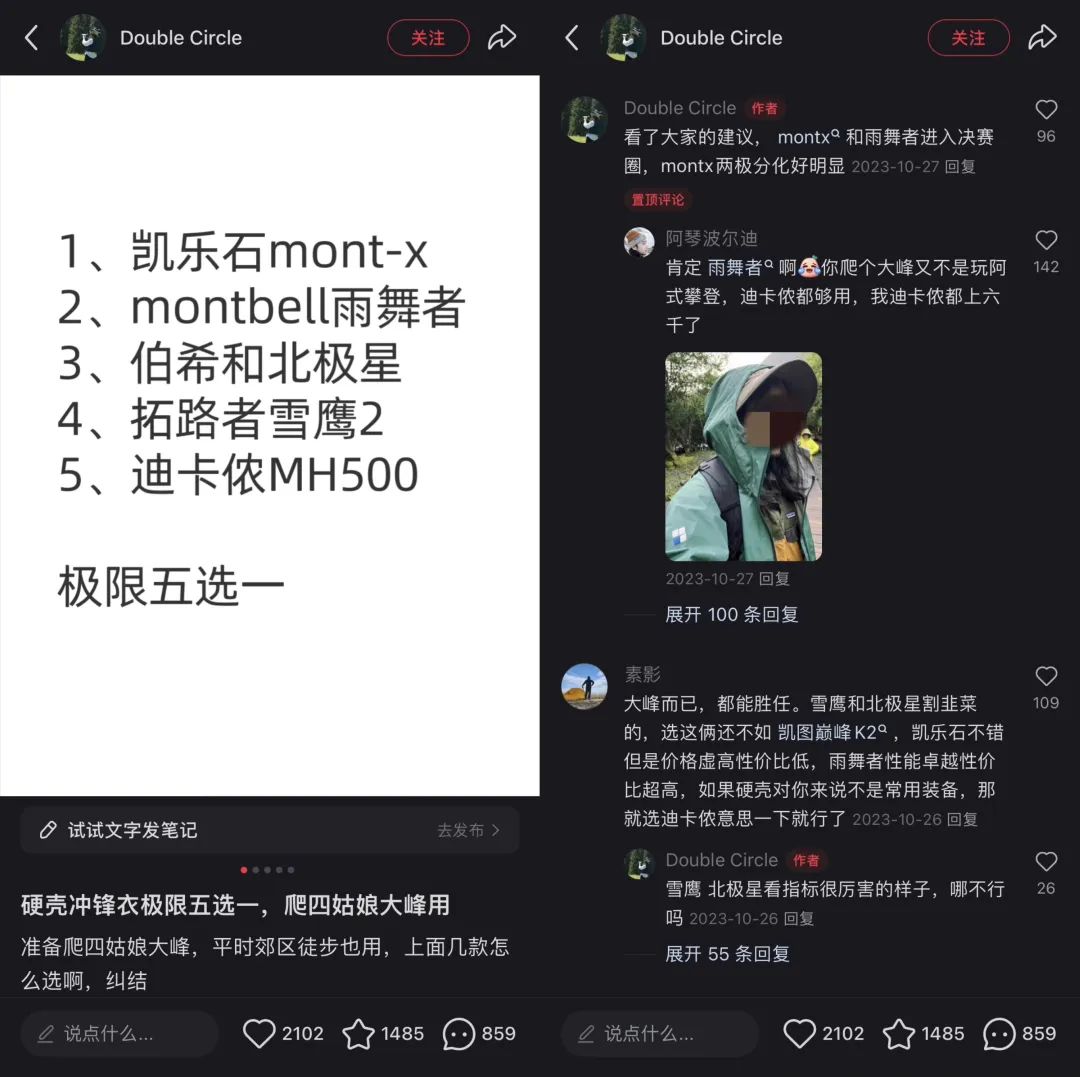Reply to the pinned comment via 回复
The width and height of the screenshot is (1080, 1077).
pos(960,166)
